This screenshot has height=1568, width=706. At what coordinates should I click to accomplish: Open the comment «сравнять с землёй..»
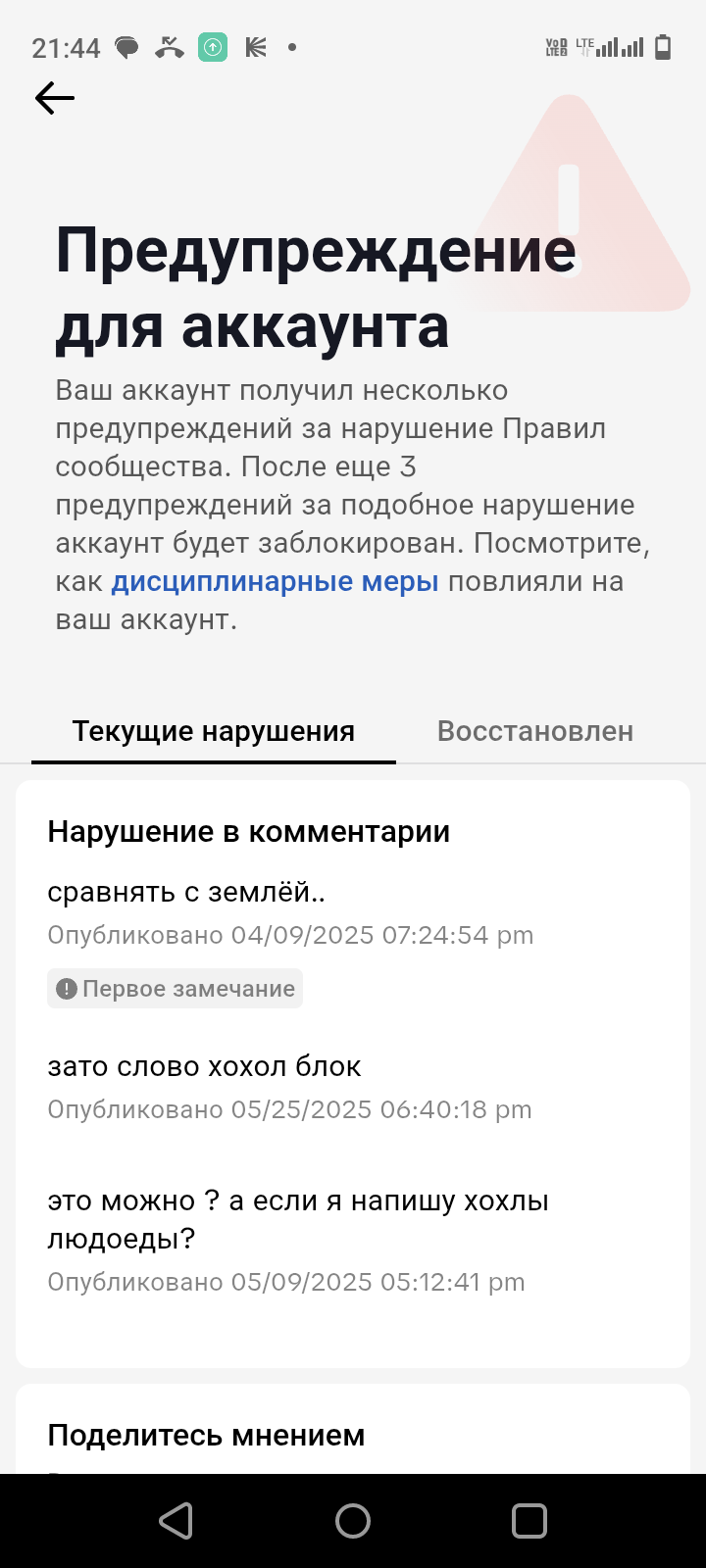pos(186,893)
